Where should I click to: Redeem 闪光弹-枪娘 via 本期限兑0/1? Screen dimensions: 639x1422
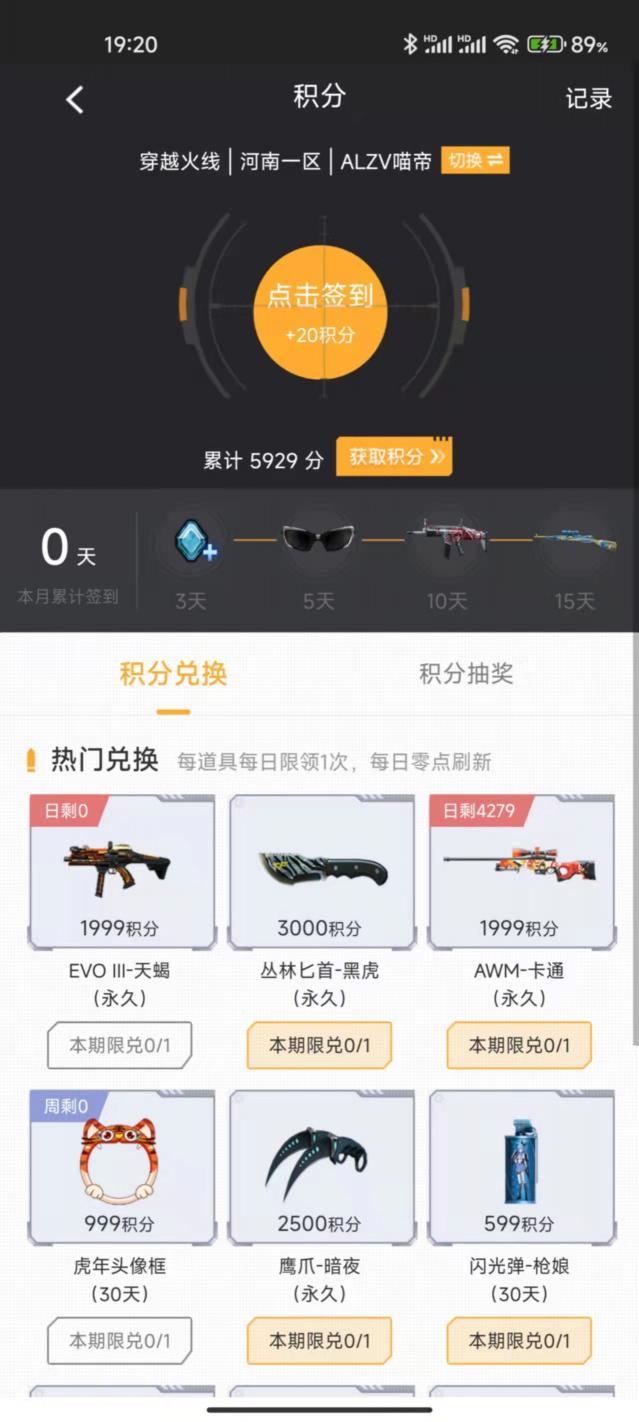[520, 1341]
